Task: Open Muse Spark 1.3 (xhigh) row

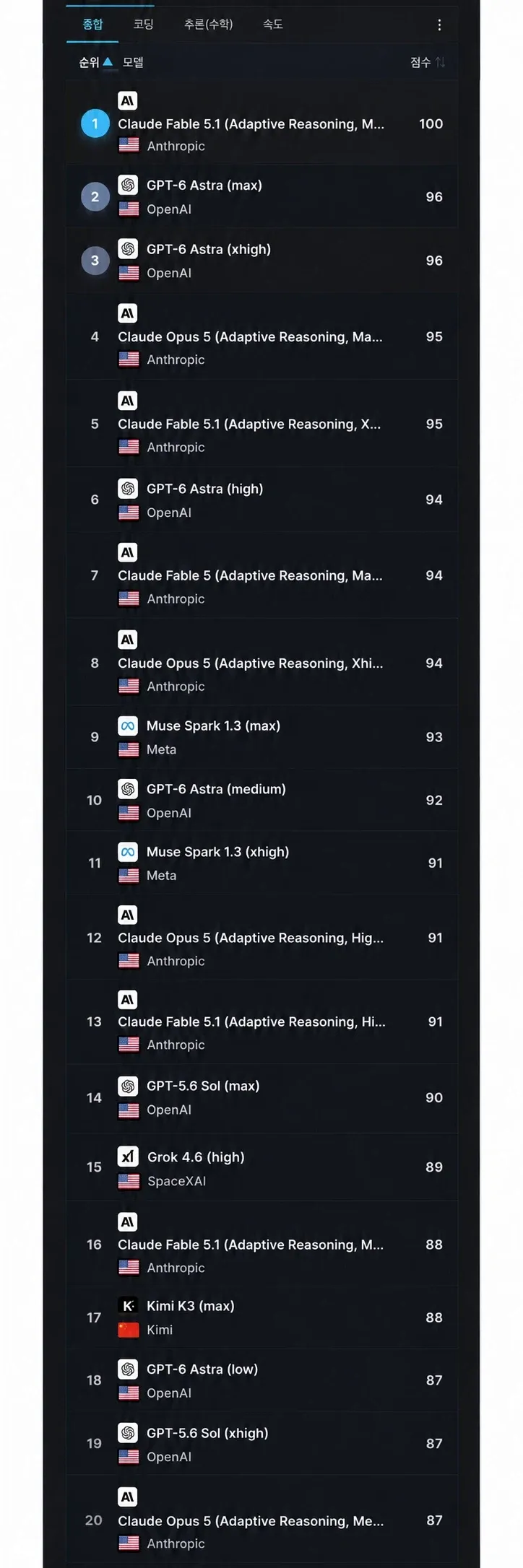Action: pyautogui.click(x=261, y=863)
